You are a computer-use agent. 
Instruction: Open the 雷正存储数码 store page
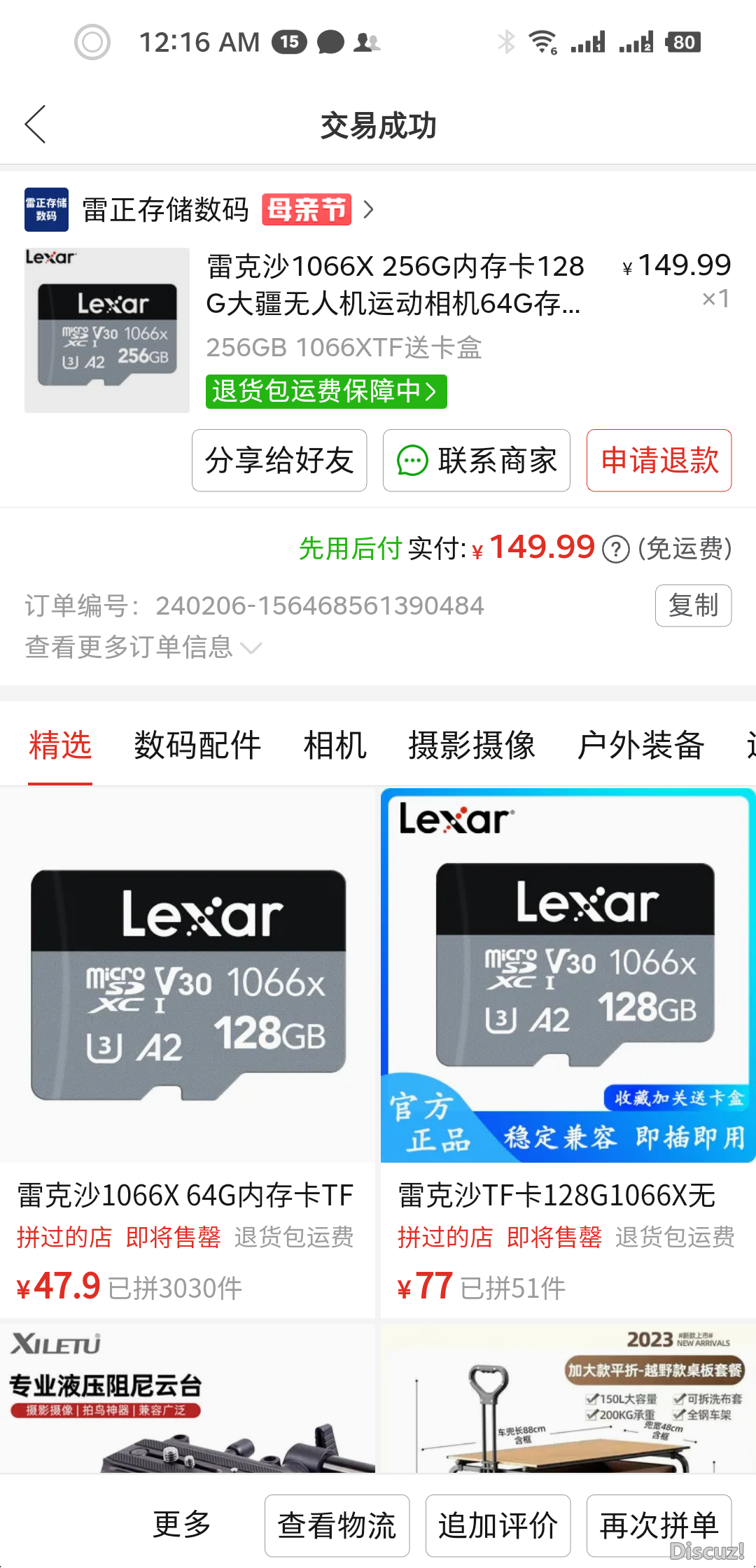point(165,209)
